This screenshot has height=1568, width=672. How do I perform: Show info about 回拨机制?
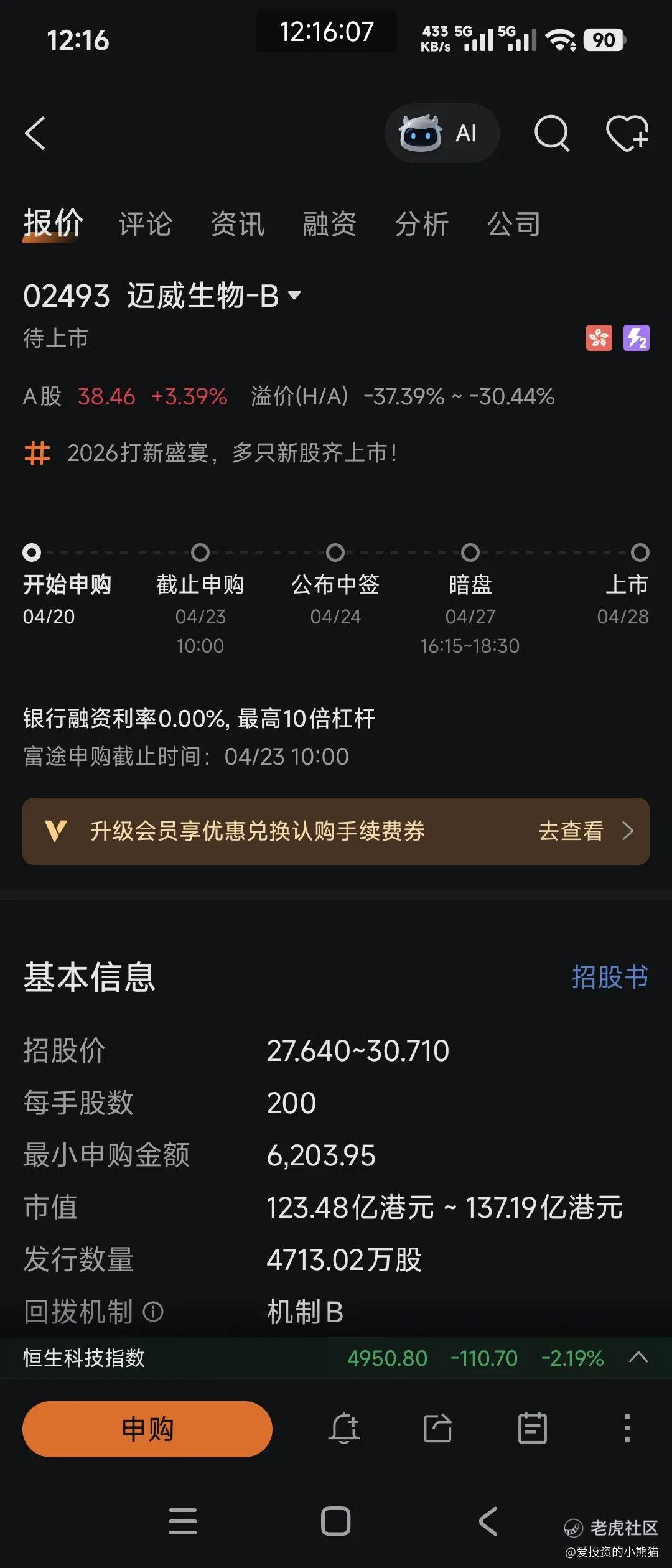point(153,1312)
